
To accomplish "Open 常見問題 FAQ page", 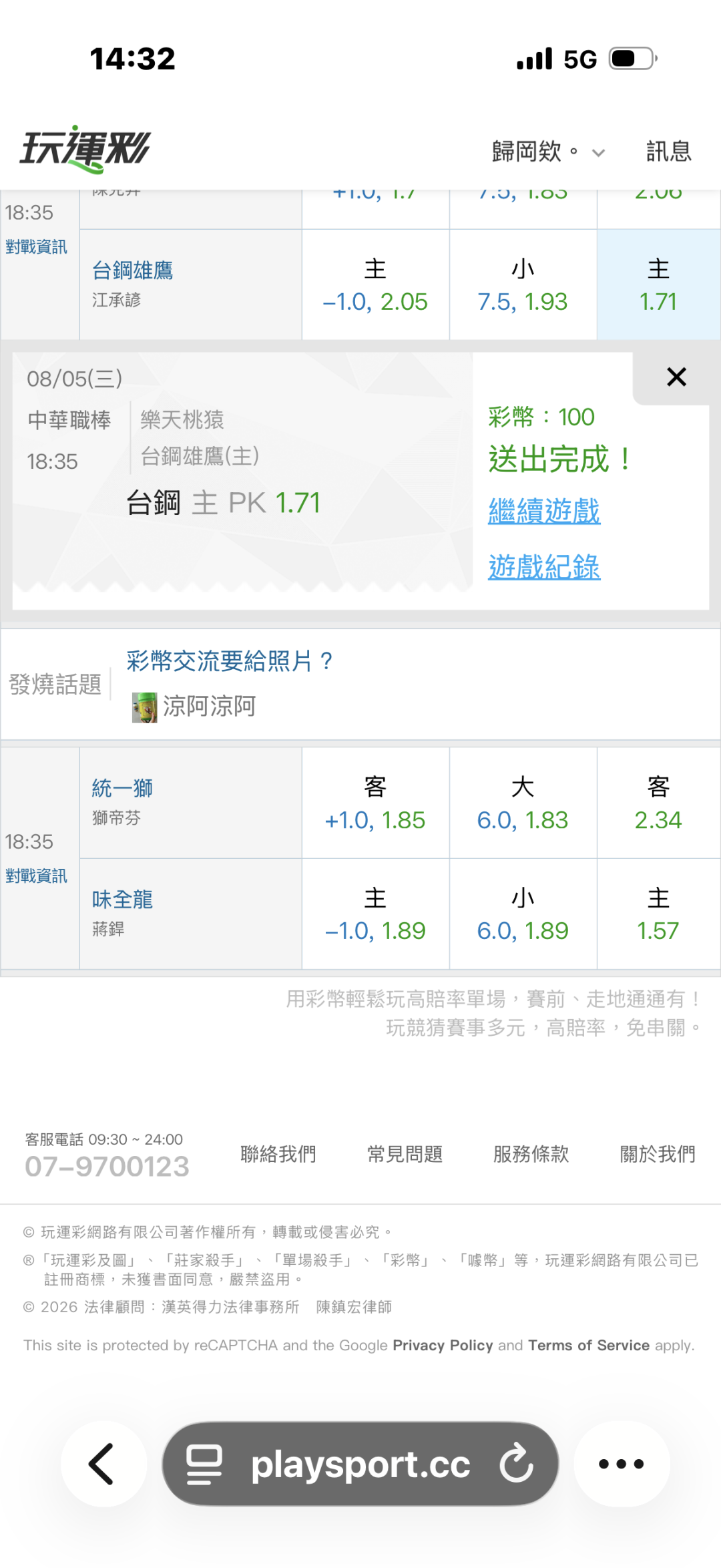I will [x=405, y=1154].
